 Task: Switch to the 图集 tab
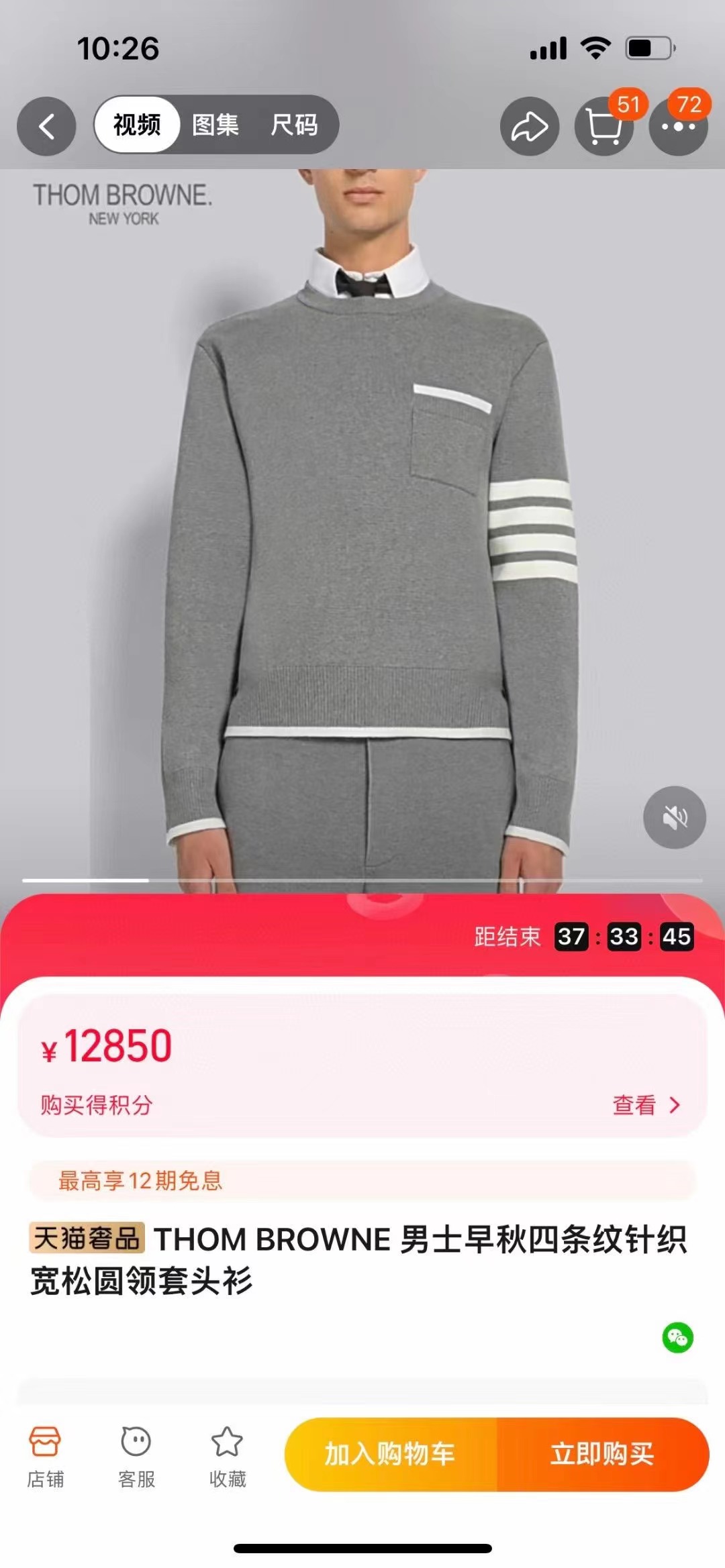click(215, 125)
